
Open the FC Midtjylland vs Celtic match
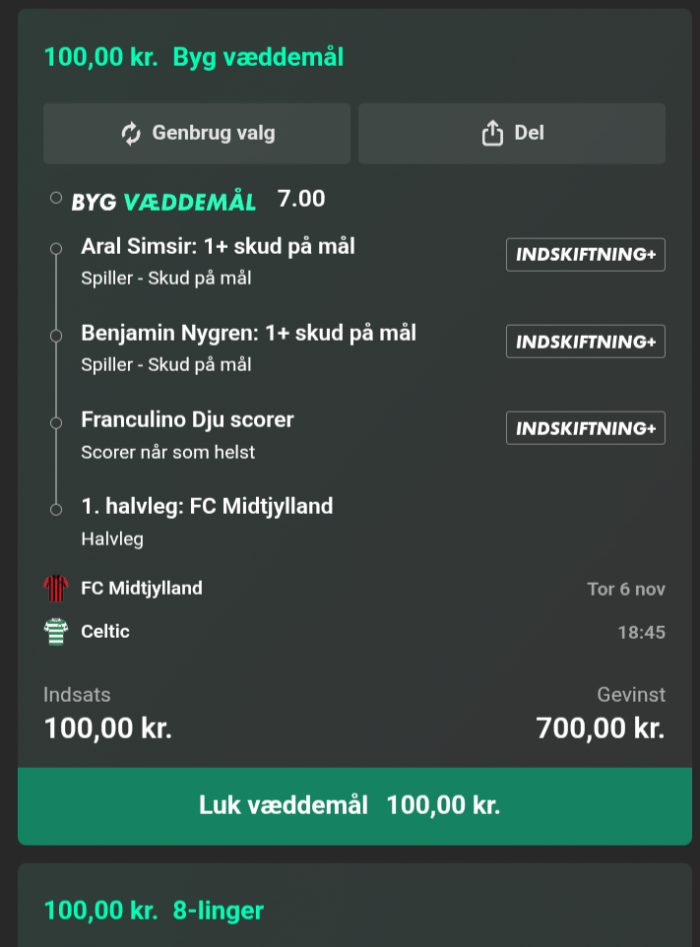point(140,609)
